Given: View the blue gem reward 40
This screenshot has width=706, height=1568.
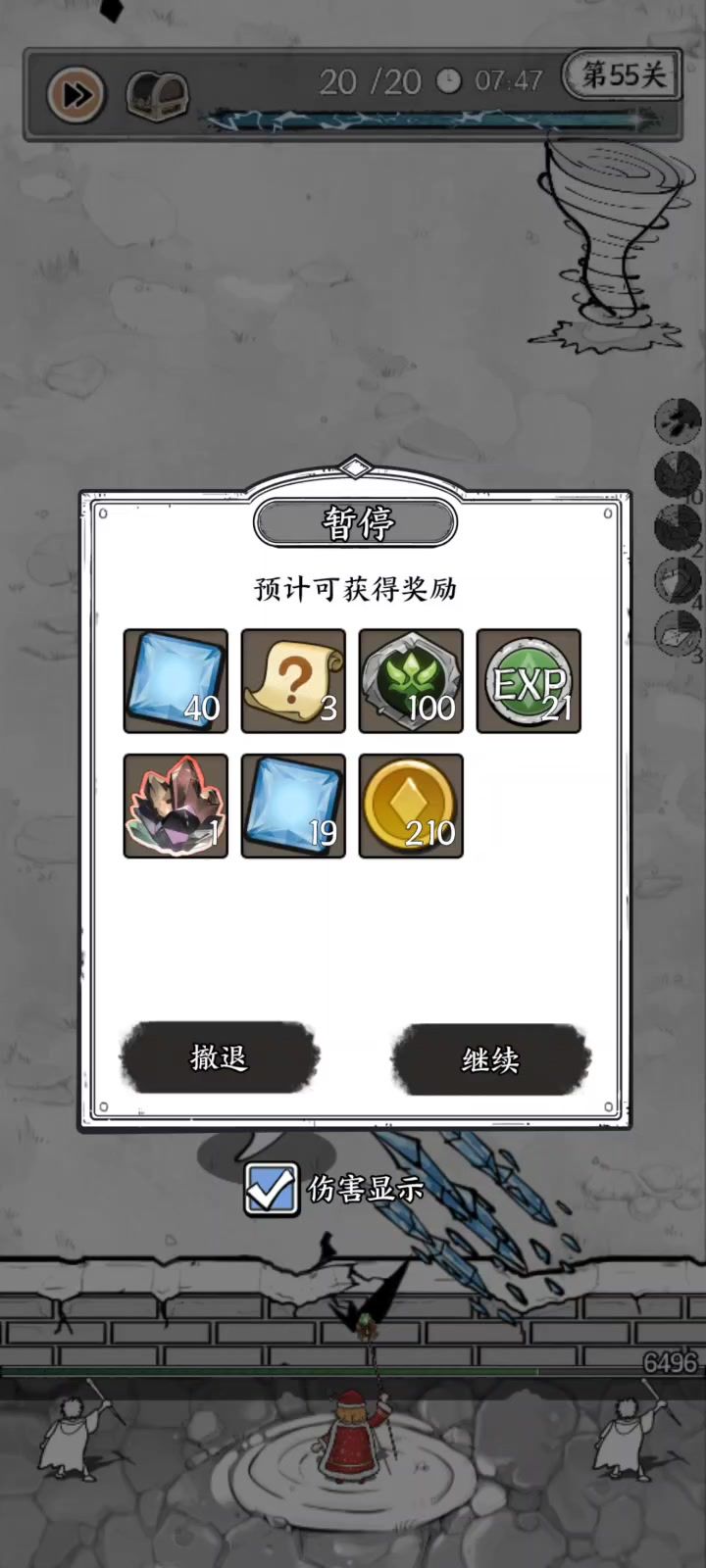Looking at the screenshot, I should click(x=176, y=681).
